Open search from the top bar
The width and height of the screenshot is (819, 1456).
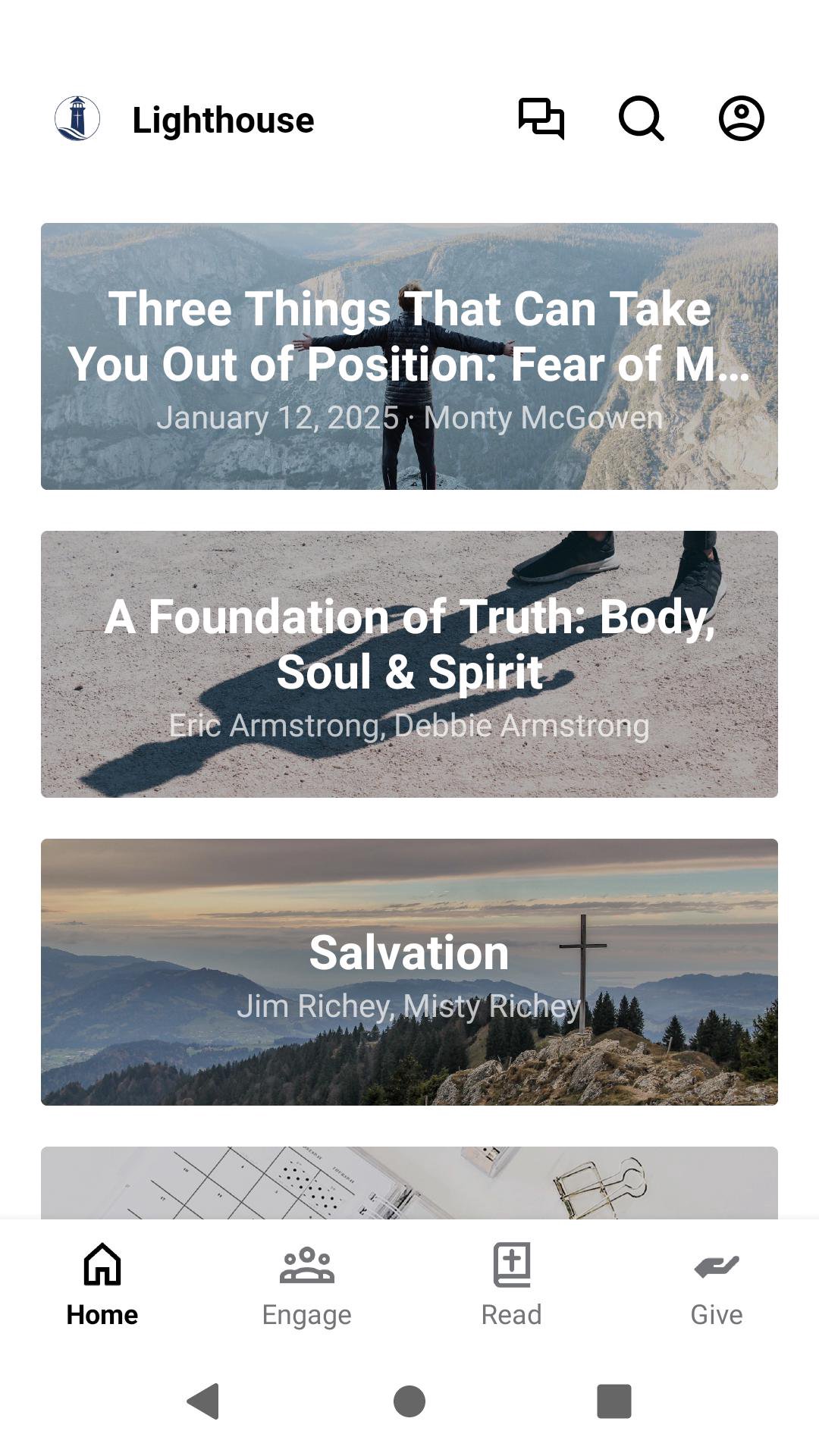click(642, 119)
